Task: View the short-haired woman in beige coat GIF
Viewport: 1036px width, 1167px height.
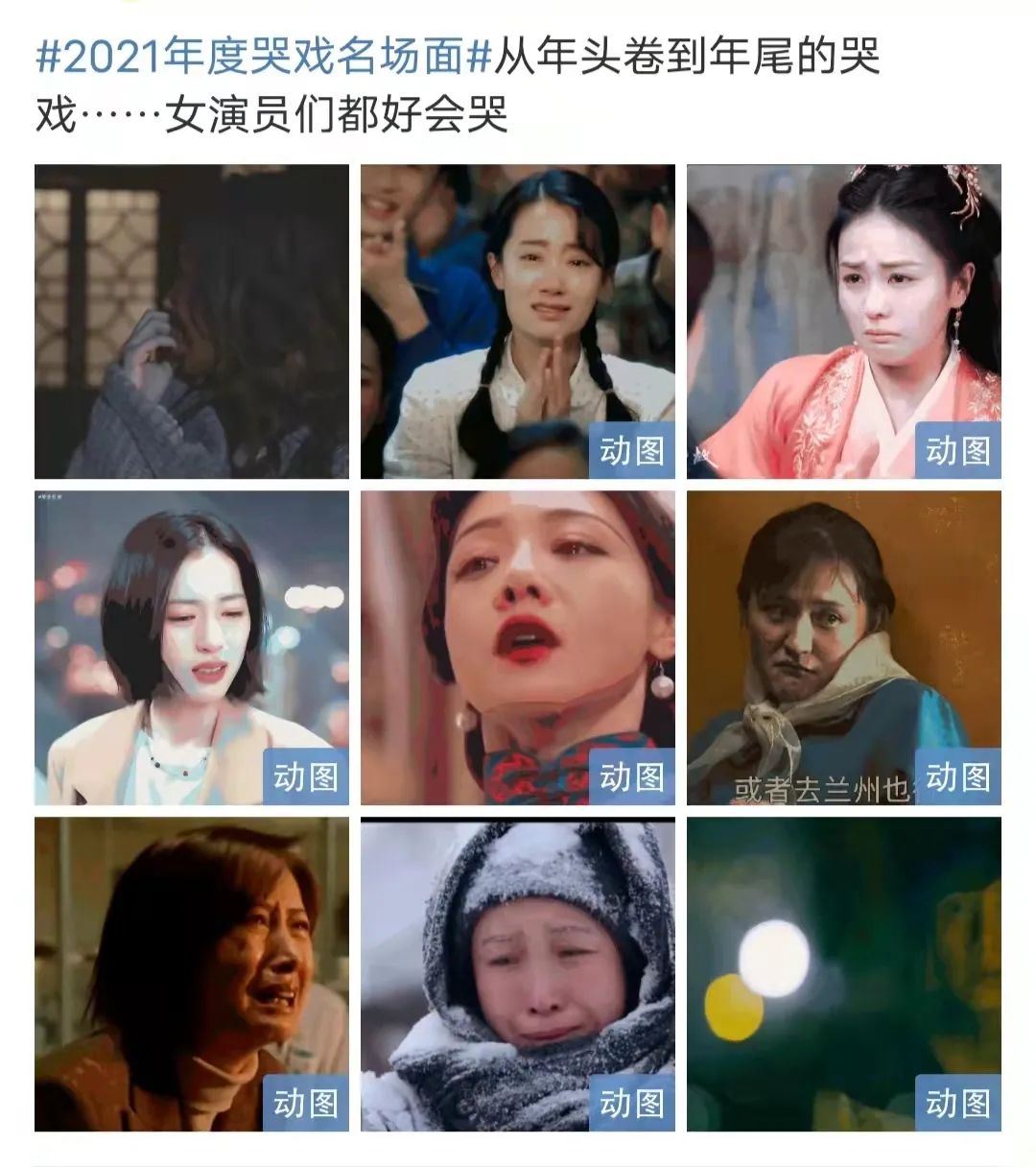Action: 192,648
